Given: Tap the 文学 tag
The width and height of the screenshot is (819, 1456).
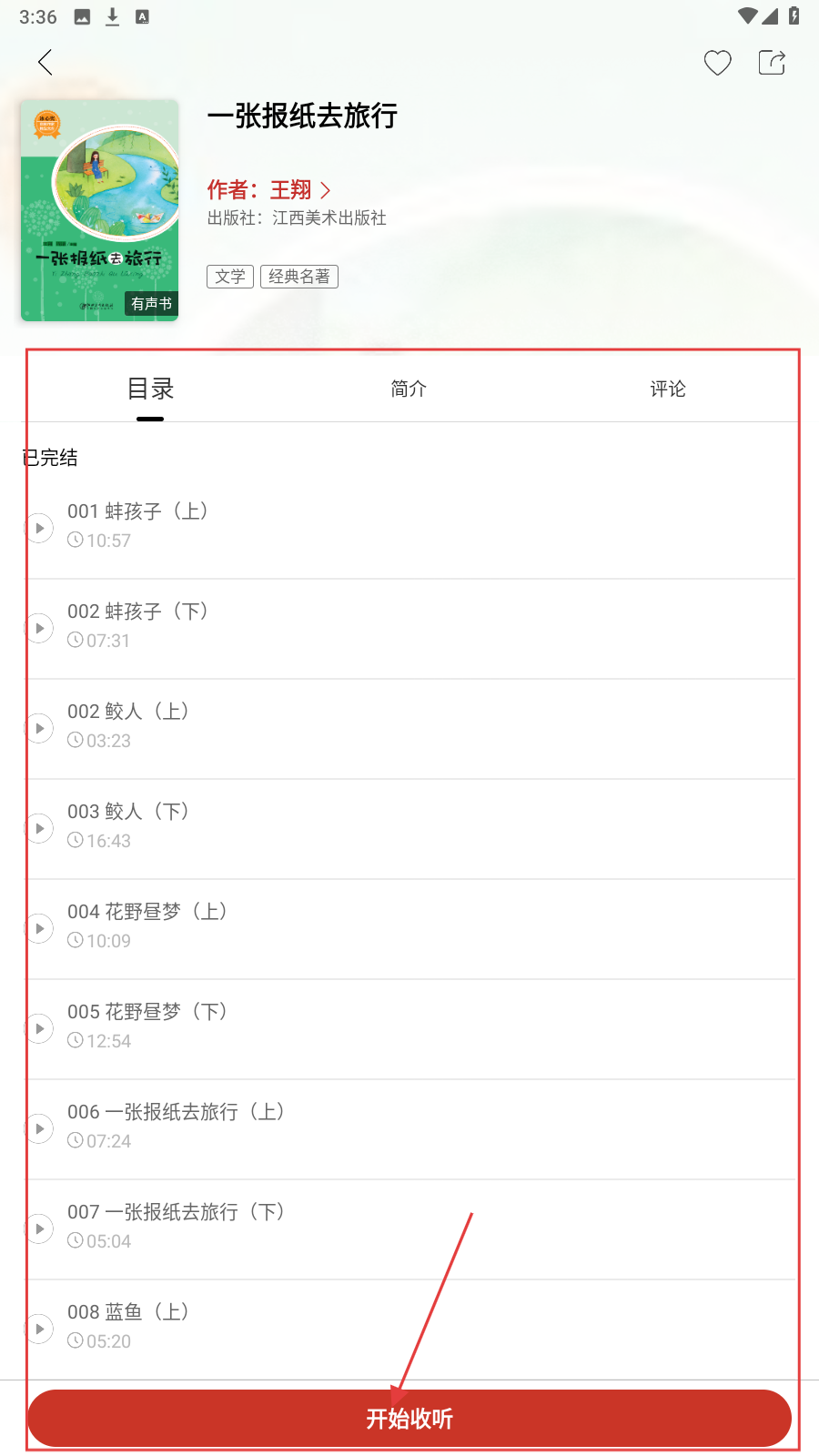Looking at the screenshot, I should (x=230, y=277).
